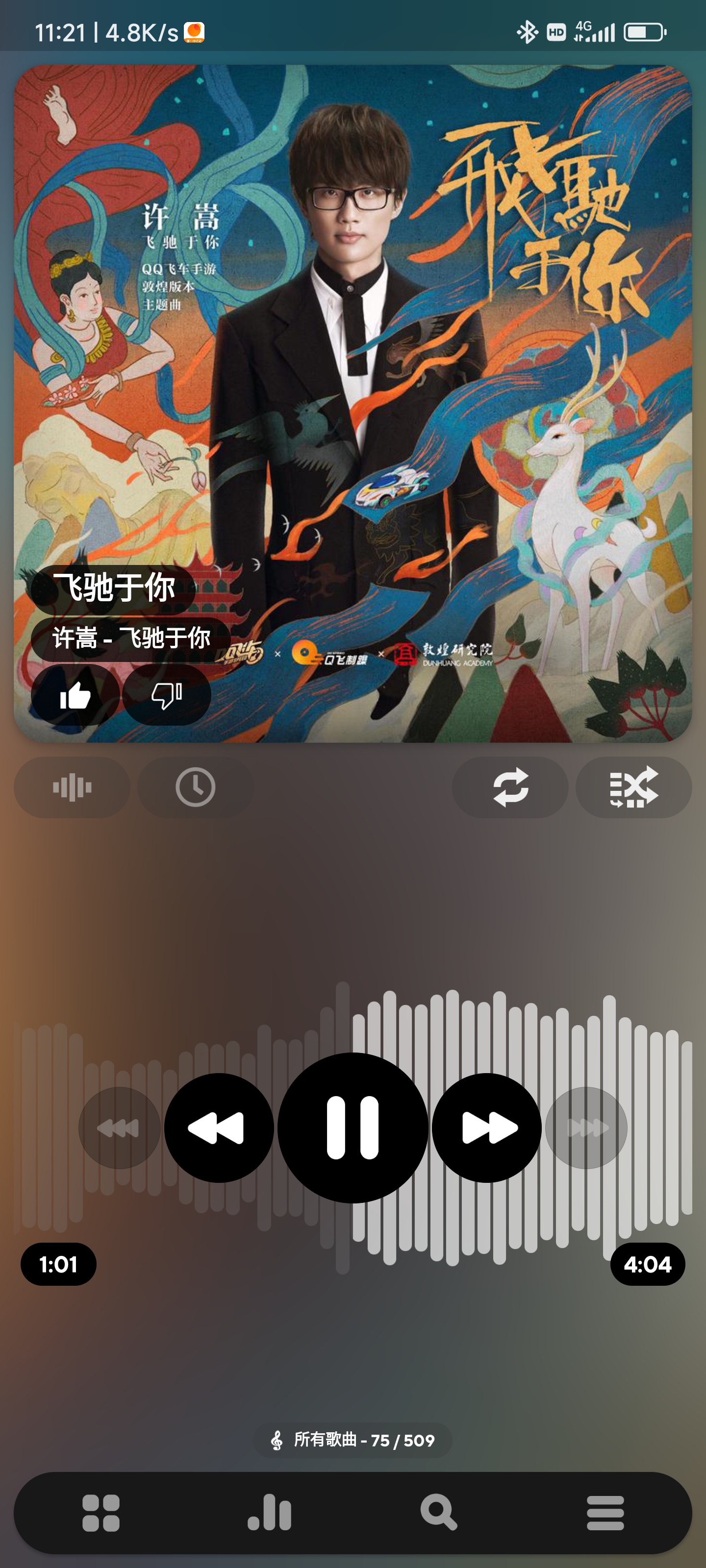706x1568 pixels.
Task: Open the sleep timer
Action: (195, 787)
